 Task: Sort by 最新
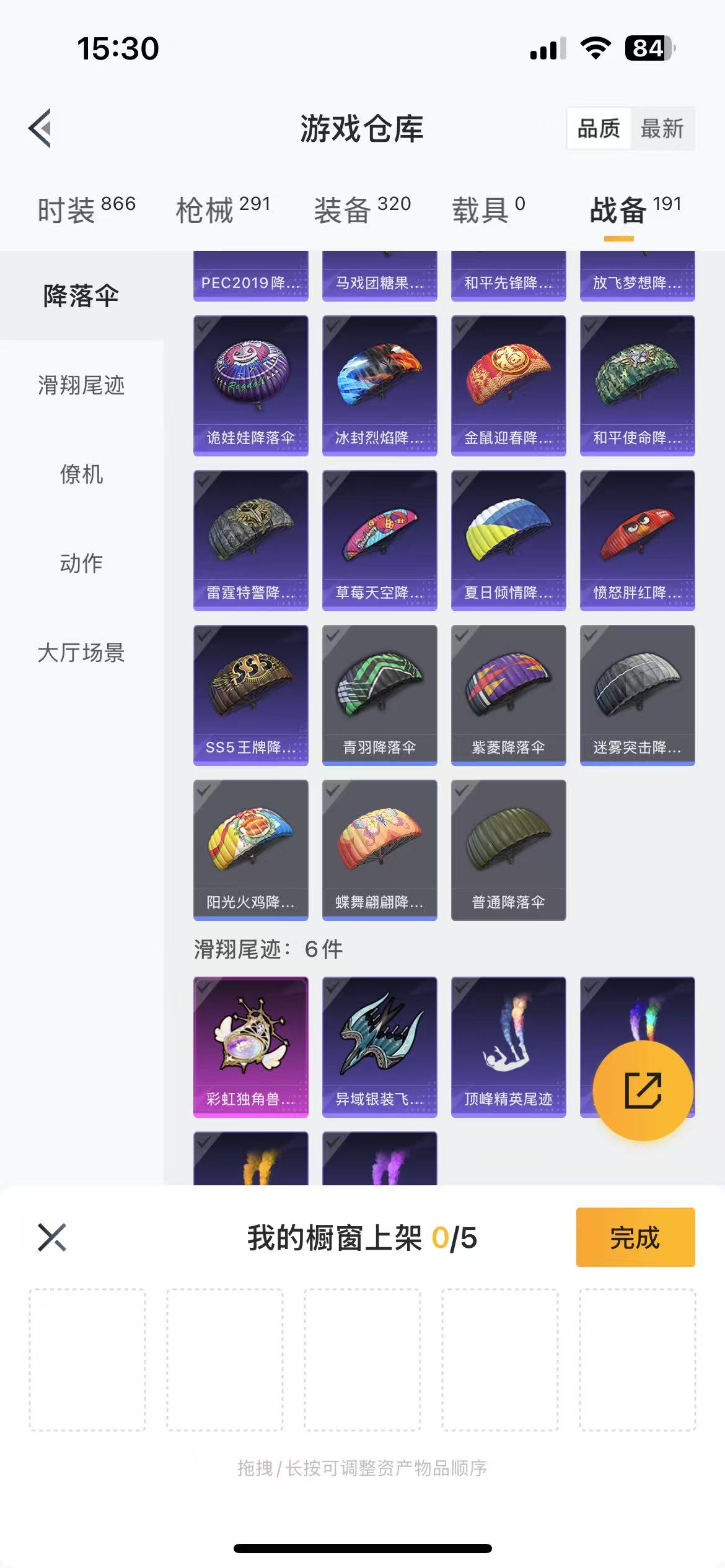[x=662, y=129]
